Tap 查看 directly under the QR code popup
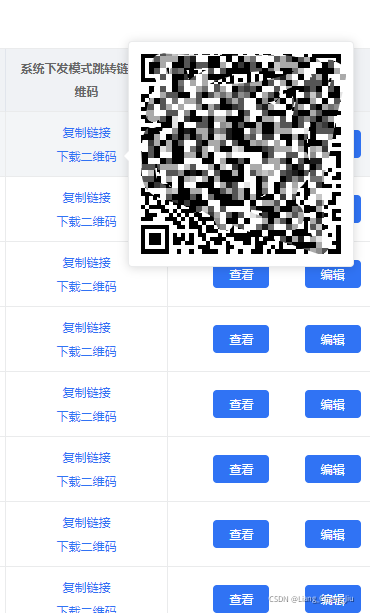 click(241, 275)
